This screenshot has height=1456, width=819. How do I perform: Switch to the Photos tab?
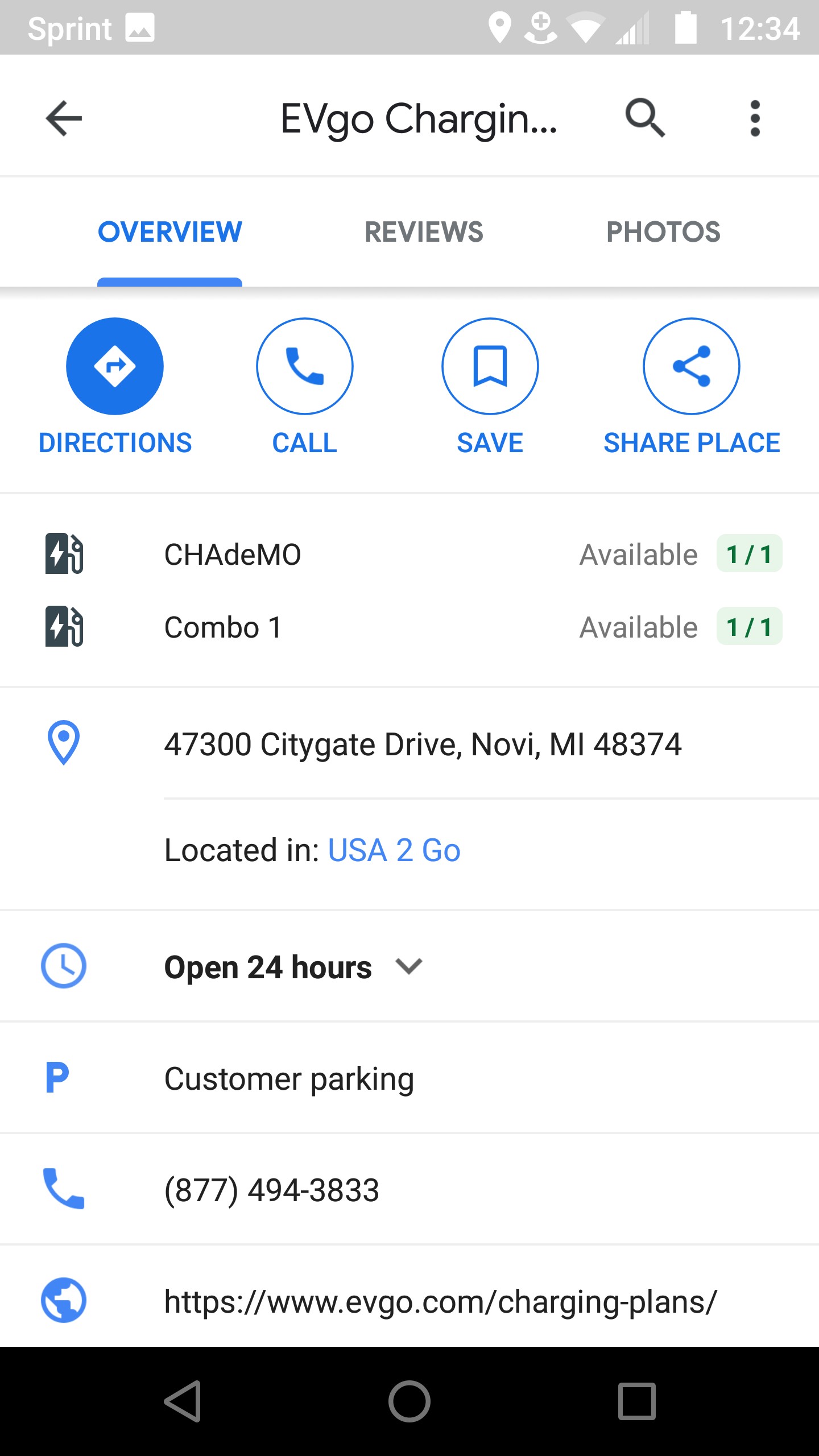click(x=663, y=232)
